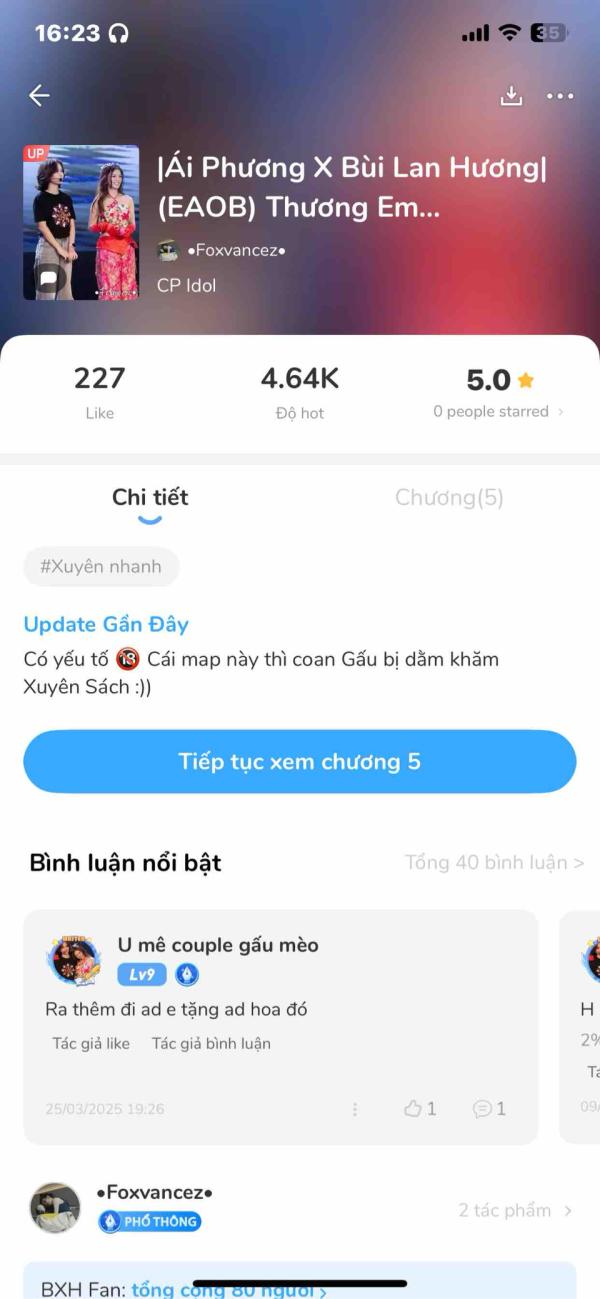Open the three-dot overflow menu

(x=560, y=96)
